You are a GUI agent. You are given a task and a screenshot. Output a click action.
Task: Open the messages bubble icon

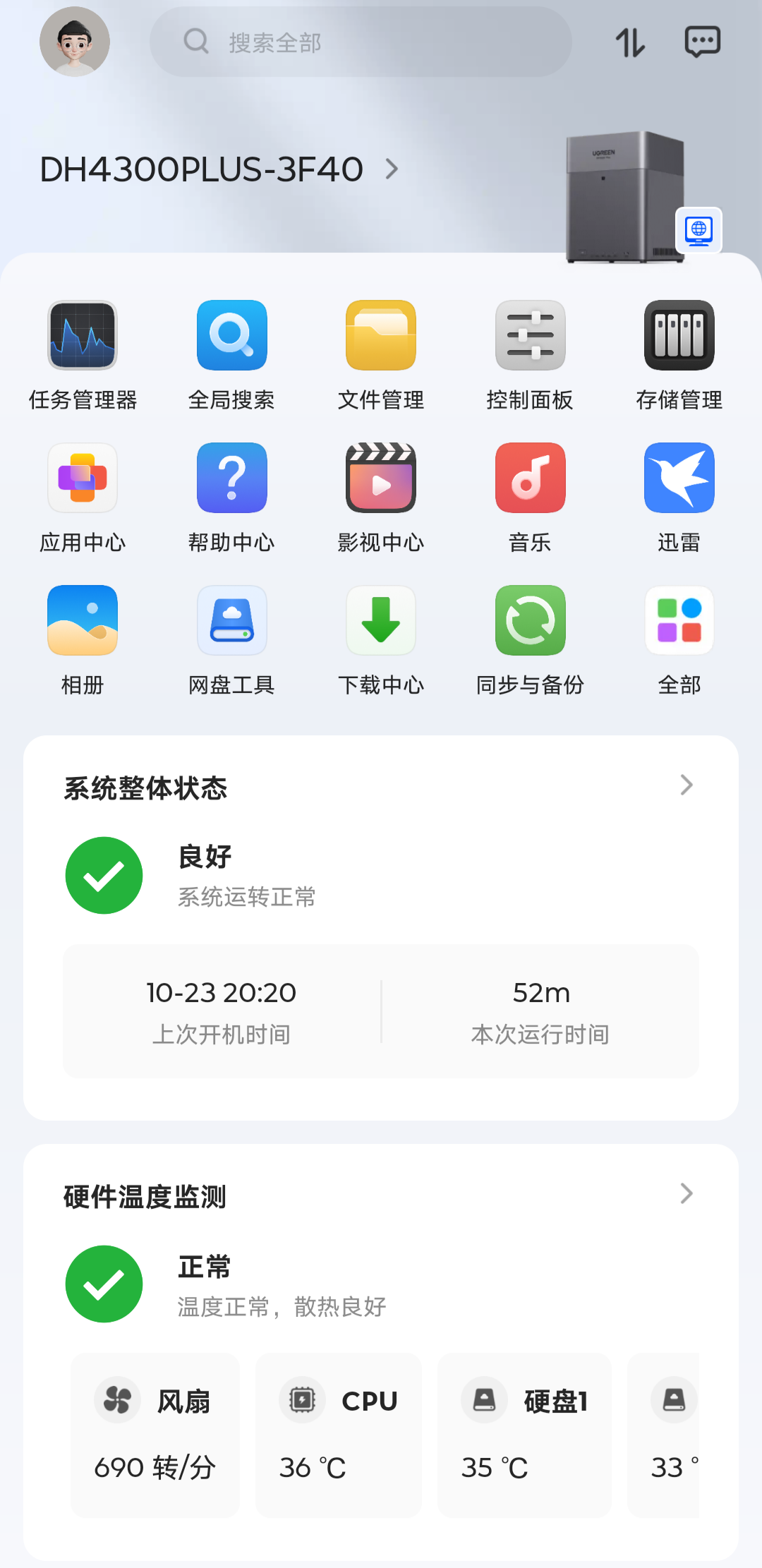click(702, 42)
